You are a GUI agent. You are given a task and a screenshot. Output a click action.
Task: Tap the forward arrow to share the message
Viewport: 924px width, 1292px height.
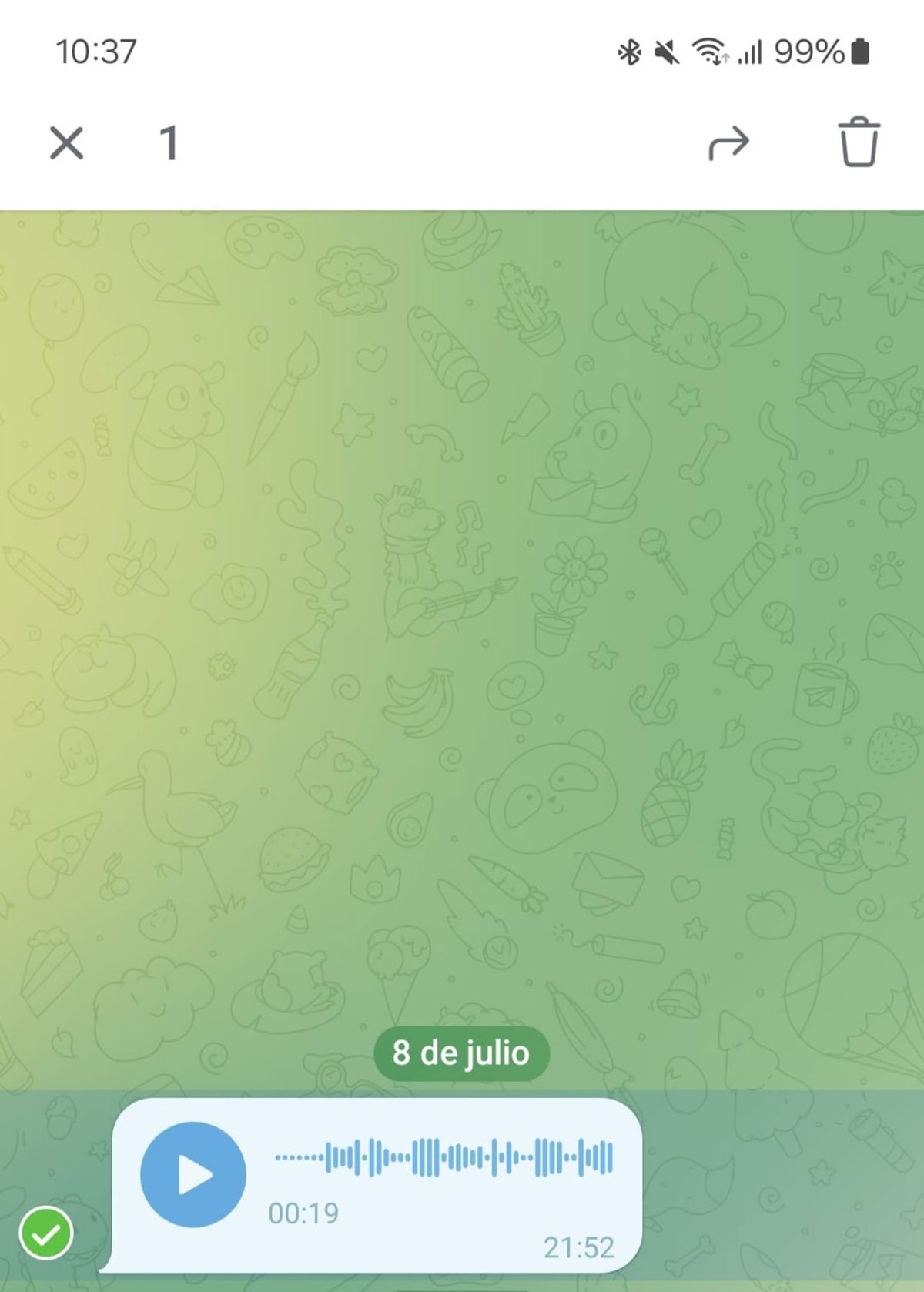[x=730, y=142]
